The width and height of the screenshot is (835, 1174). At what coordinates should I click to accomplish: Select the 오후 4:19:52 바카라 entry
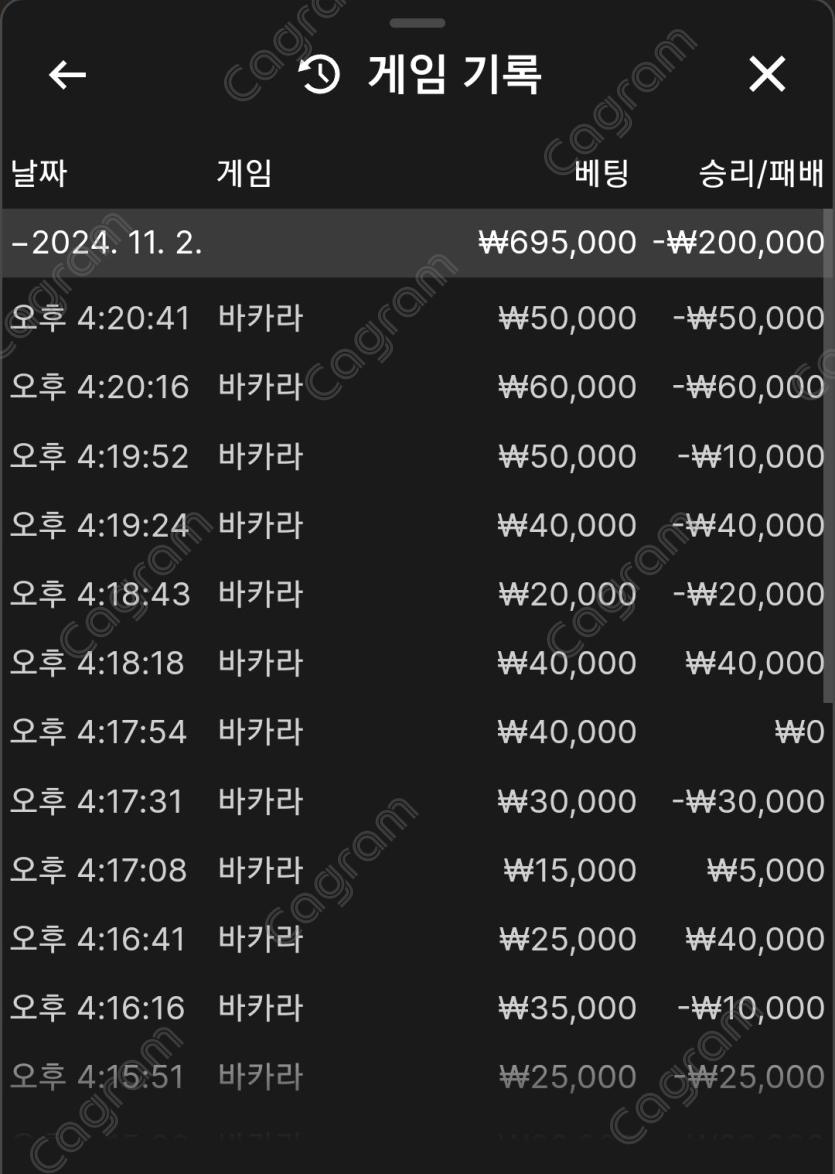point(416,457)
